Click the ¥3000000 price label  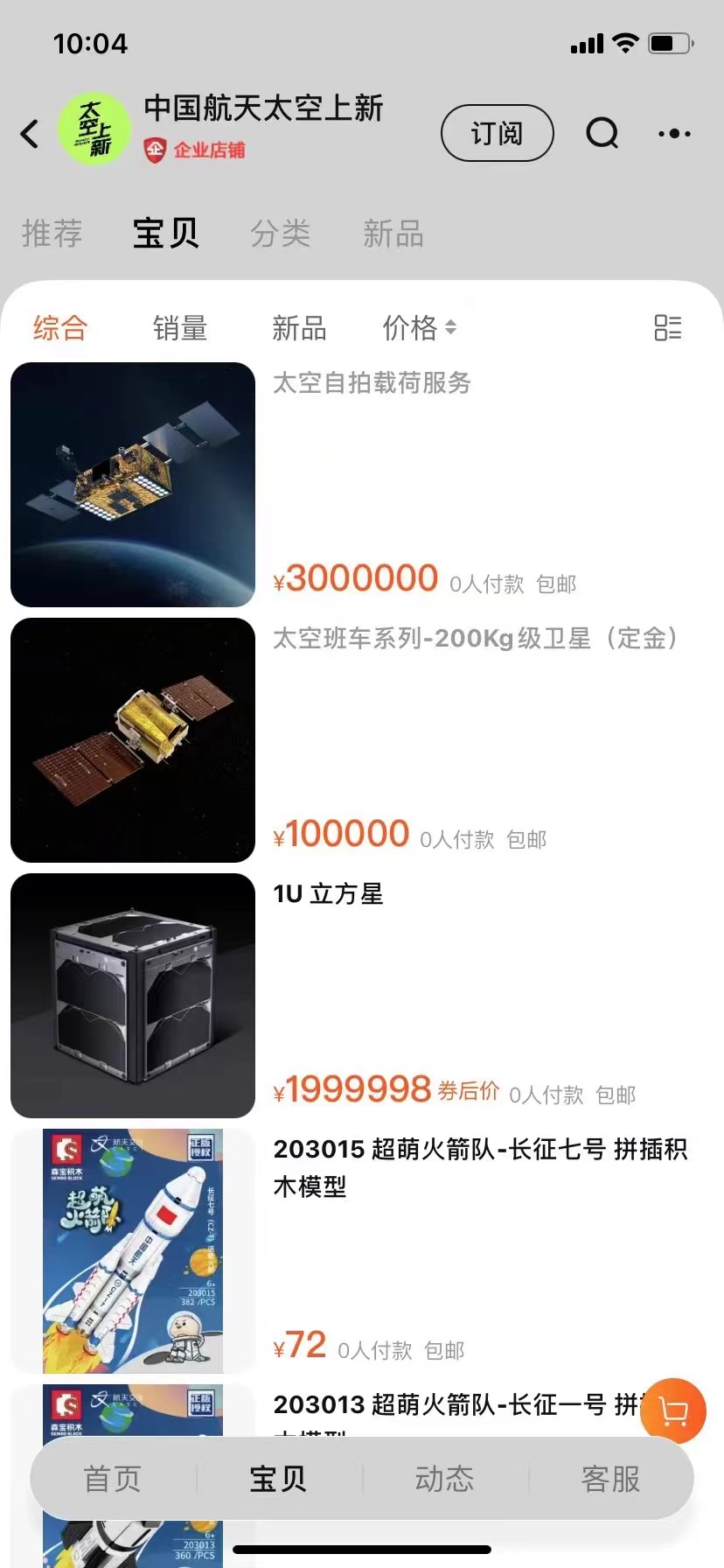point(354,577)
